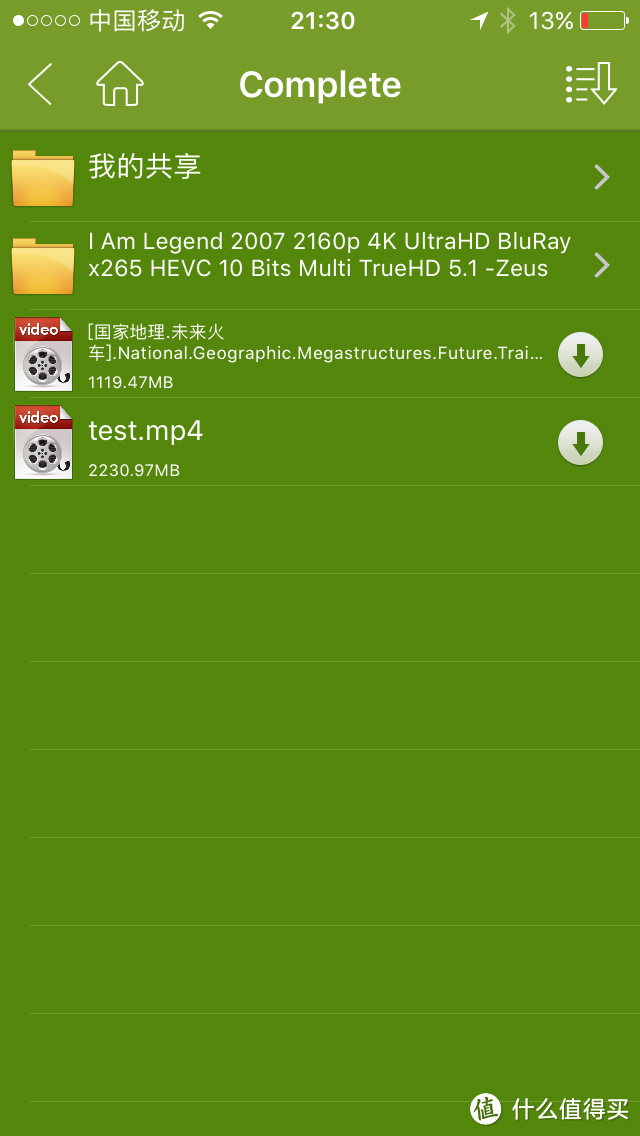Open the home icon
Screen dimensions: 640x1136
(x=120, y=85)
